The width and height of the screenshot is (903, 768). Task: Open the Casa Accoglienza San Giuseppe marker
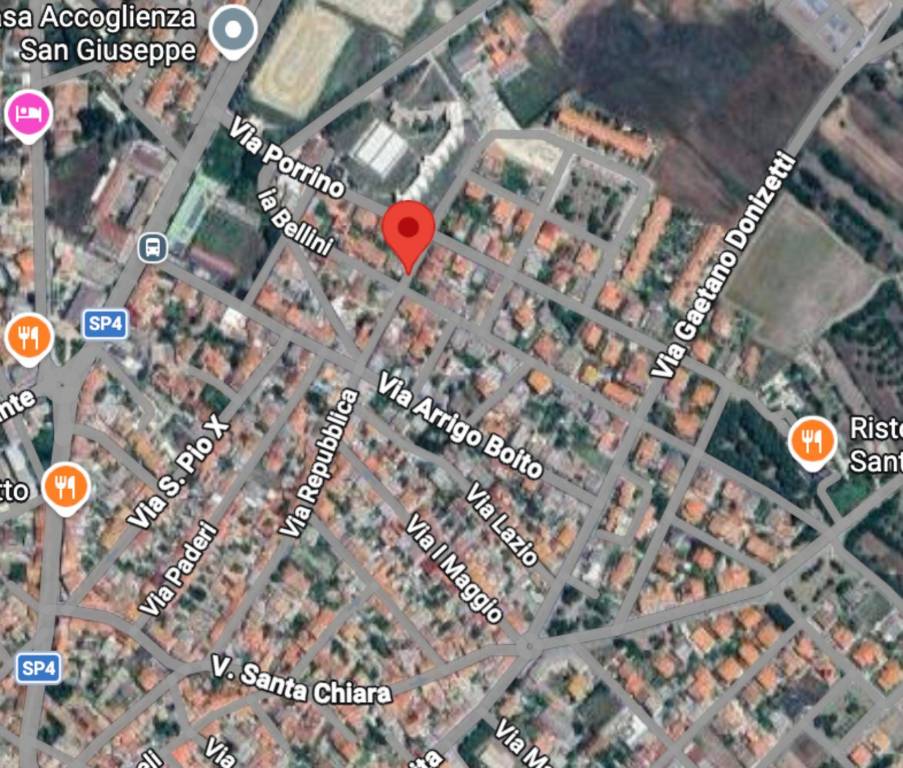[x=232, y=30]
